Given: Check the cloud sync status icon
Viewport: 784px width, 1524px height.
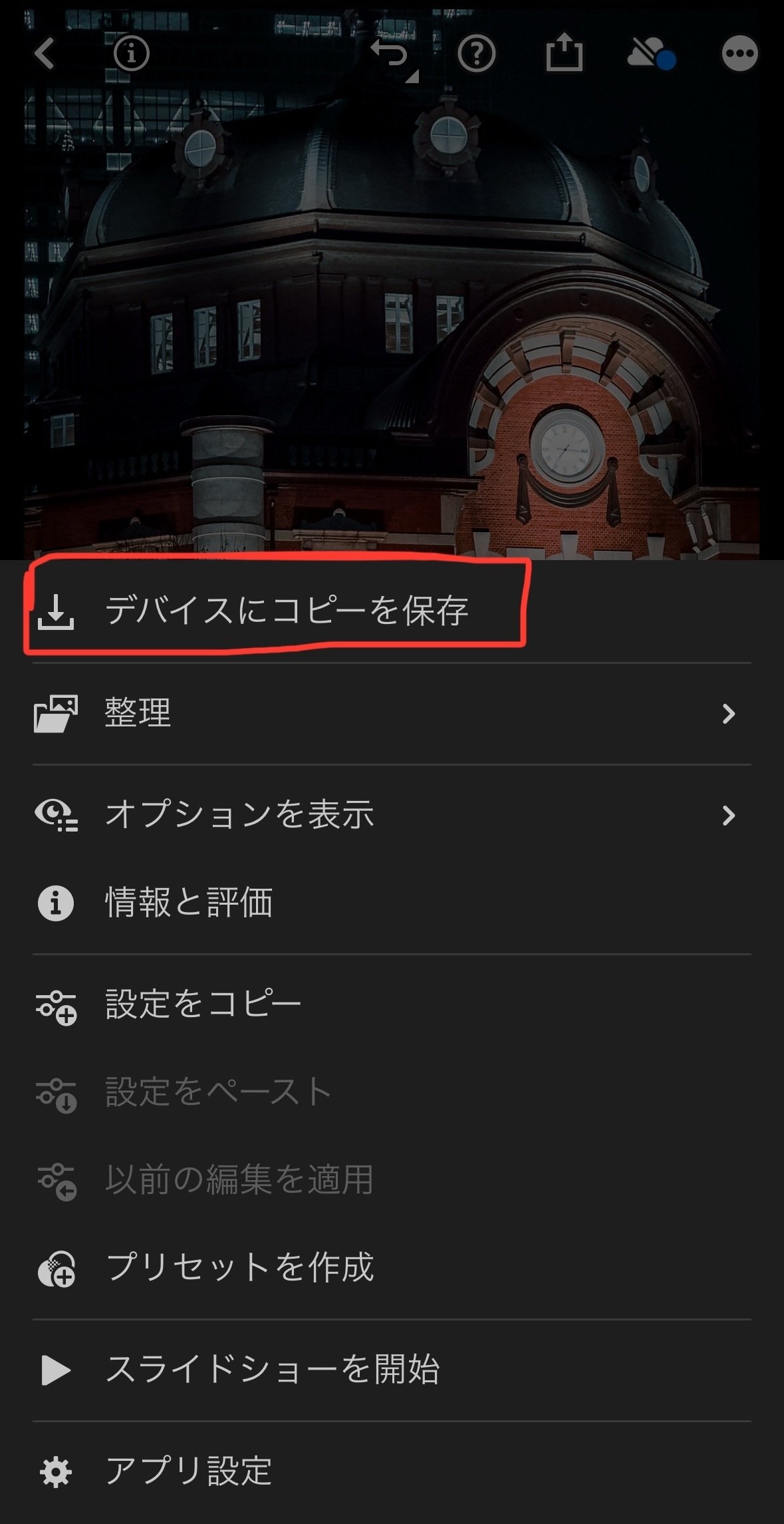Looking at the screenshot, I should pos(650,53).
